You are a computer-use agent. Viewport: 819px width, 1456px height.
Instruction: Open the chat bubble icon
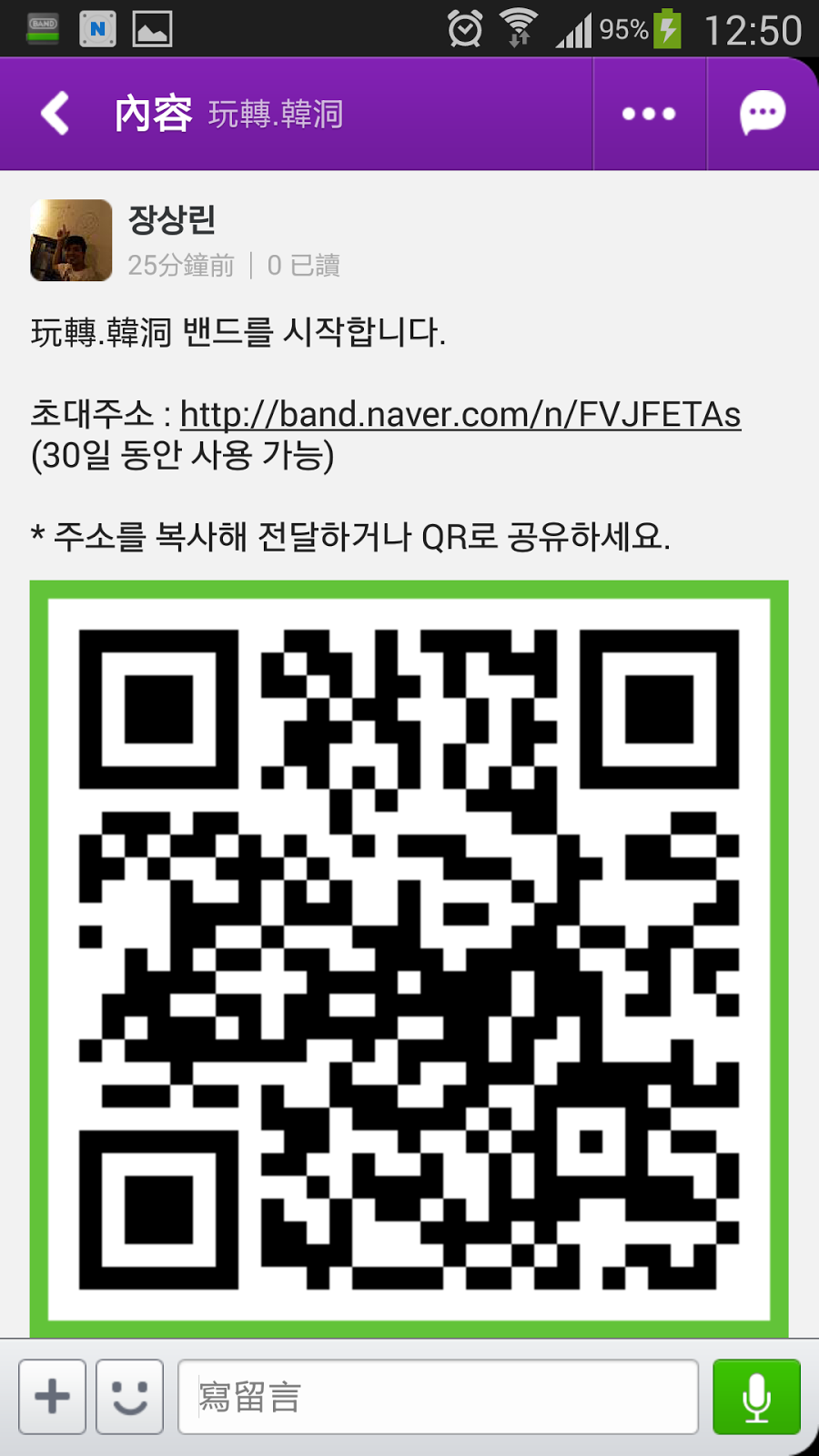tap(762, 114)
